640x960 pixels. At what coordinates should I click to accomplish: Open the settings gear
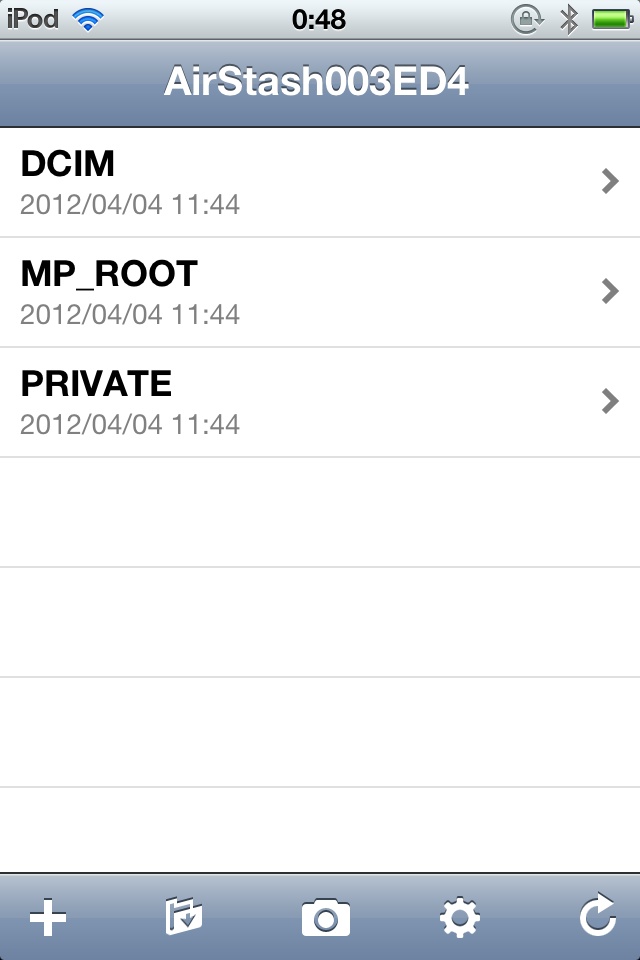click(460, 917)
